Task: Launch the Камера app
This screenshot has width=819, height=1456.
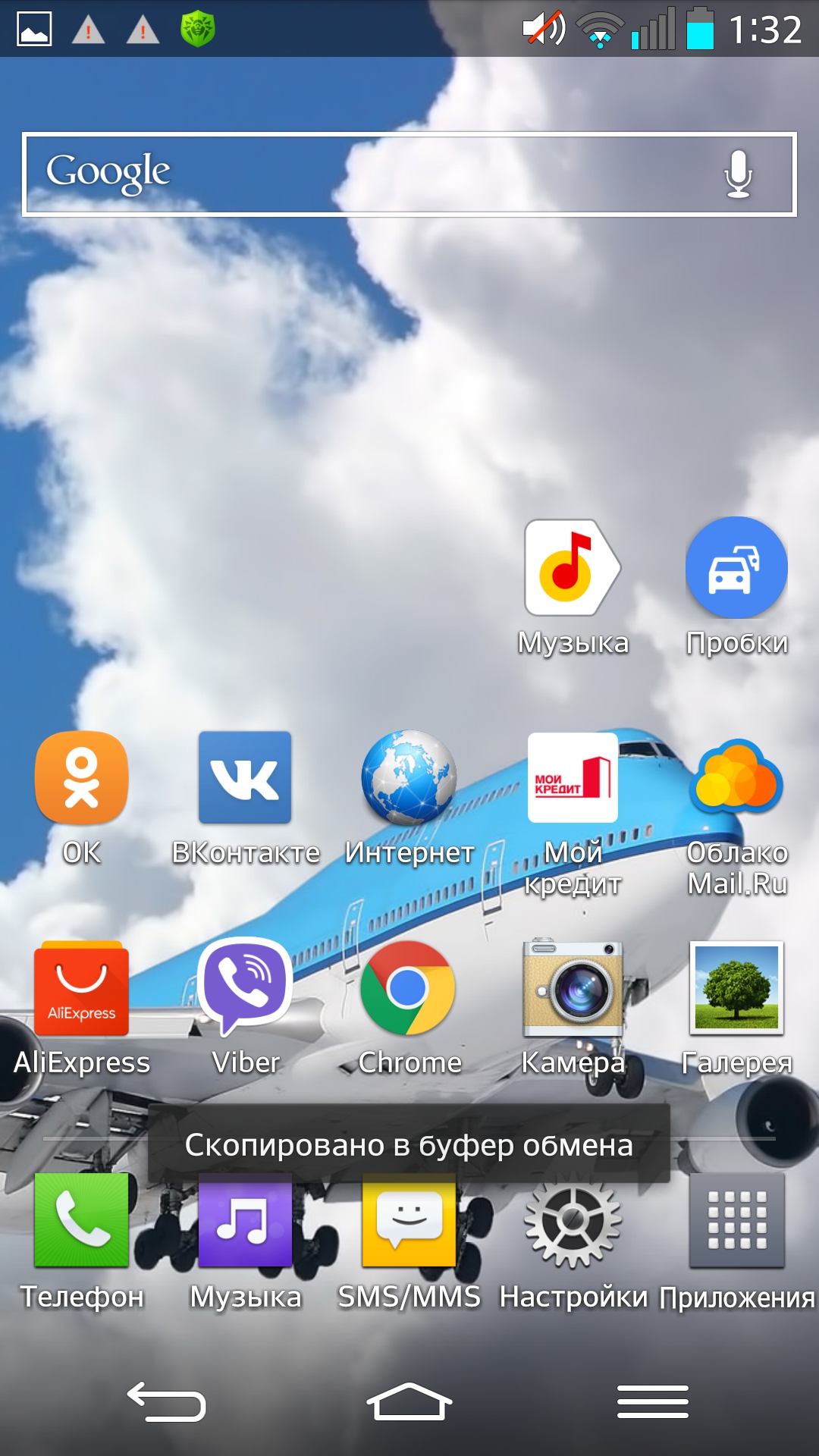Action: point(573,989)
